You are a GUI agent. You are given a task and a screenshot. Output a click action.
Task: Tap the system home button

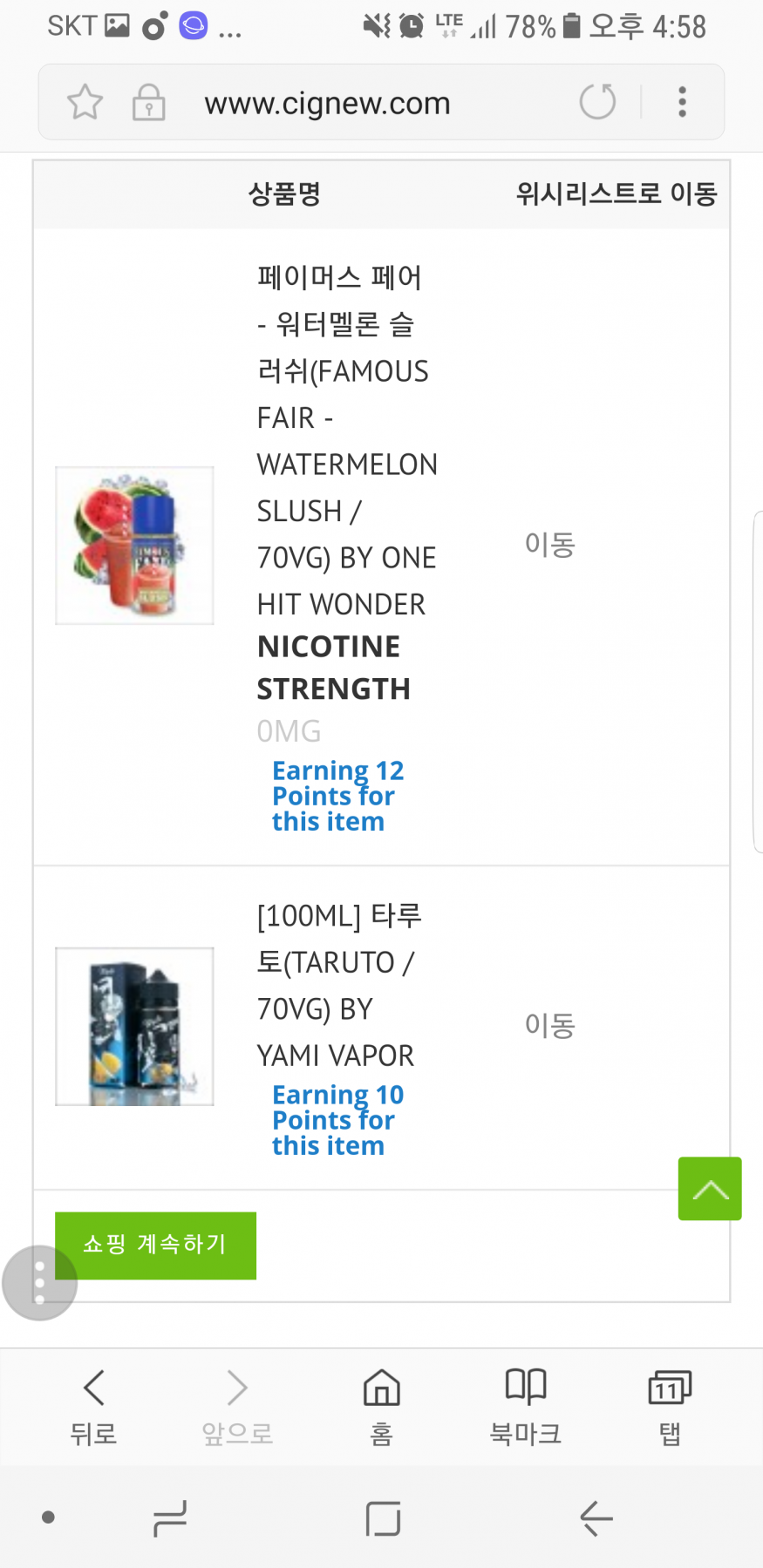point(383,1518)
